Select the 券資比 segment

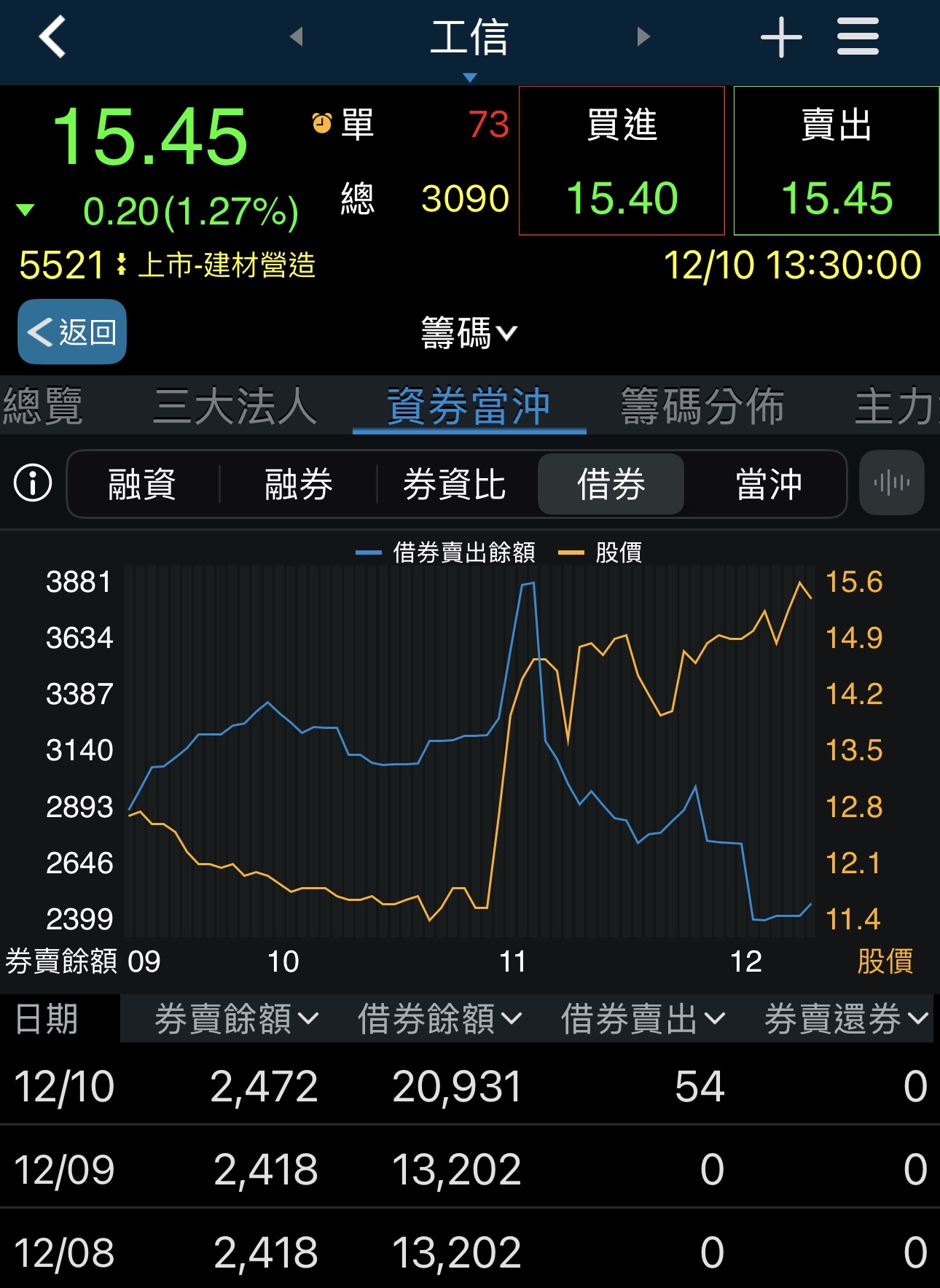click(455, 484)
